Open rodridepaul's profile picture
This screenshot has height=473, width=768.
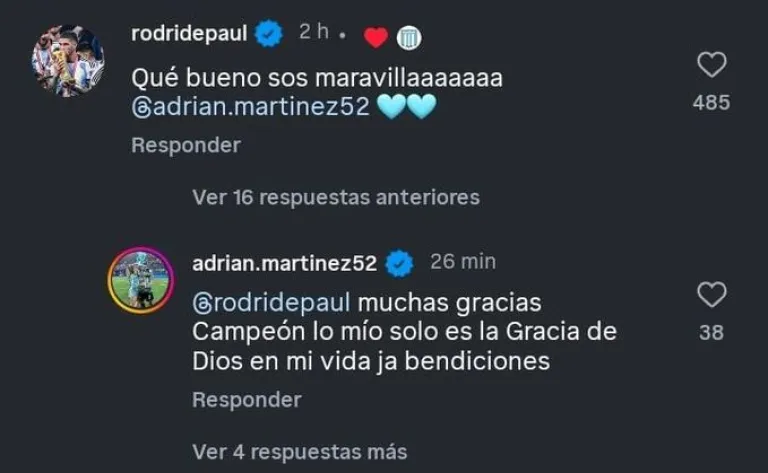pyautogui.click(x=67, y=60)
